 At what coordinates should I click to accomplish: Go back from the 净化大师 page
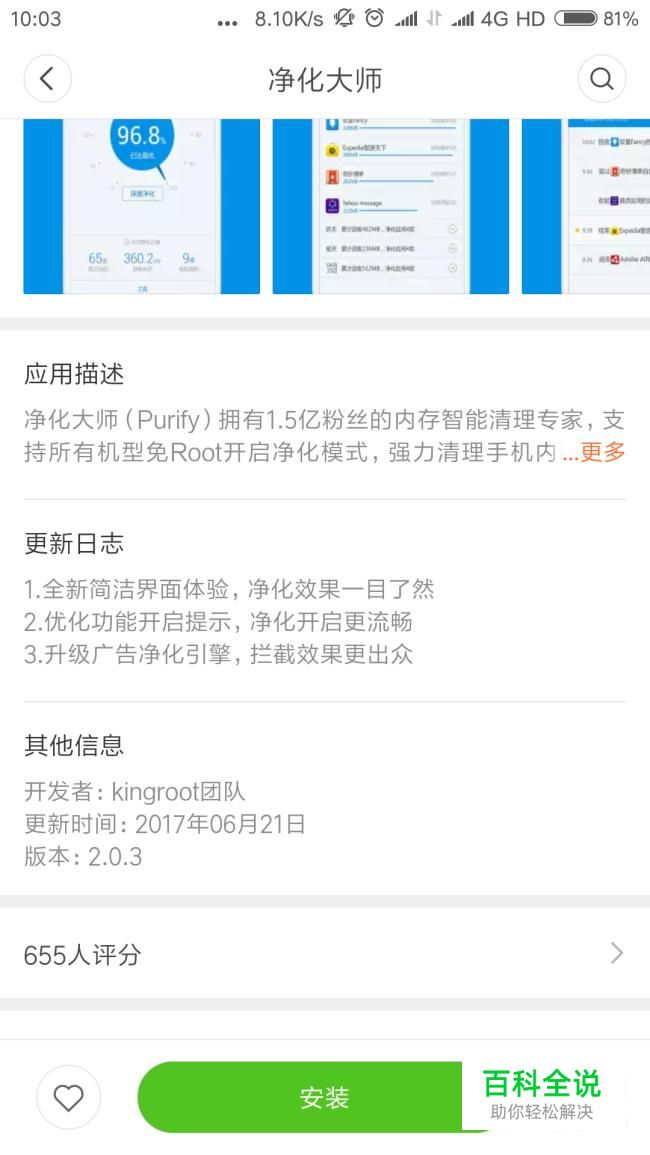click(x=47, y=79)
